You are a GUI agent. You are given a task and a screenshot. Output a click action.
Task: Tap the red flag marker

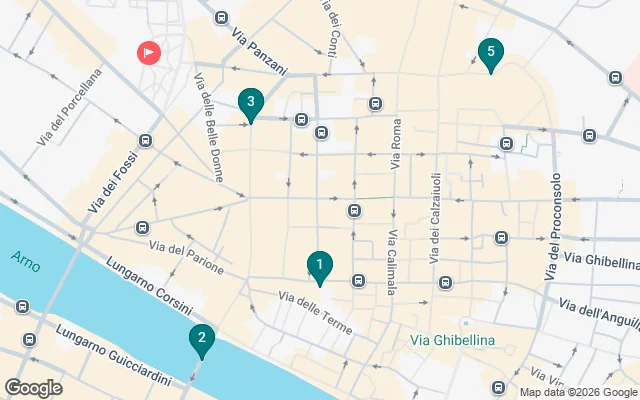149,51
